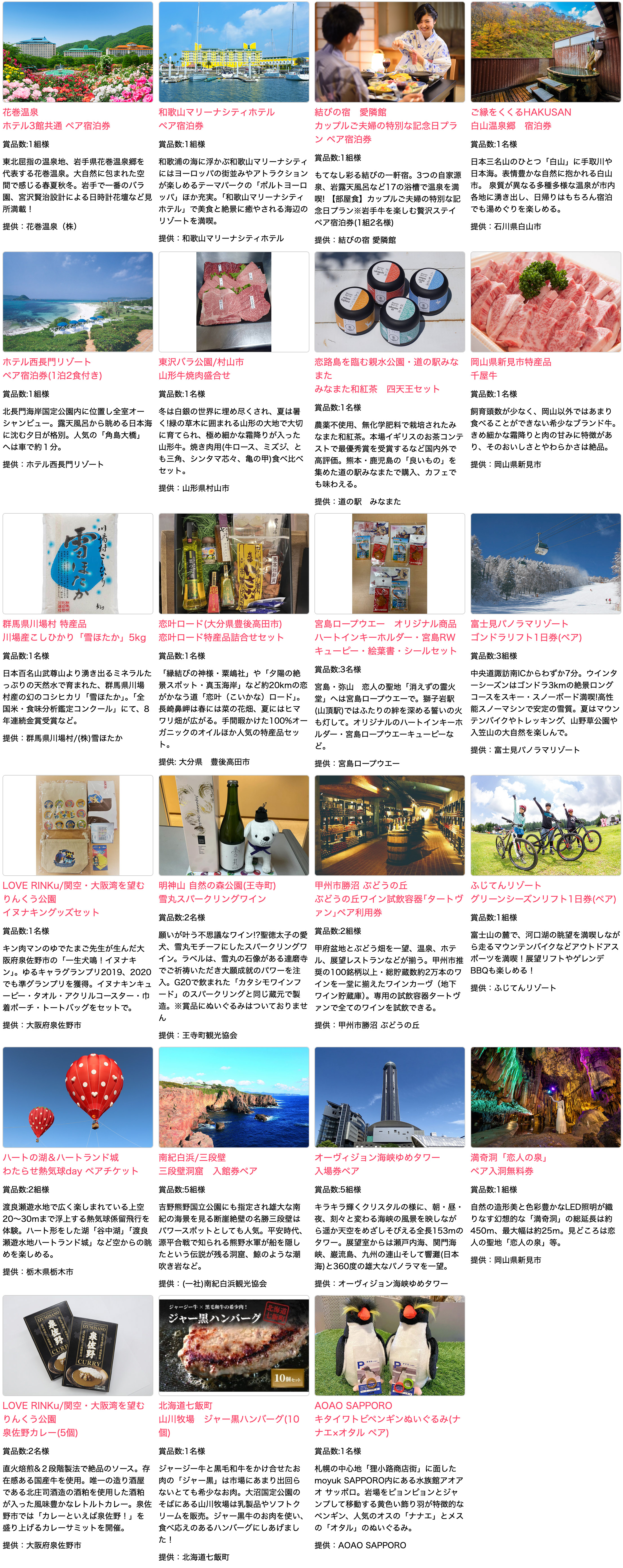Open the 花巻温泉 ペア宿泊券 prize card
Image resolution: width=623 pixels, height=1568 pixels.
click(56, 125)
